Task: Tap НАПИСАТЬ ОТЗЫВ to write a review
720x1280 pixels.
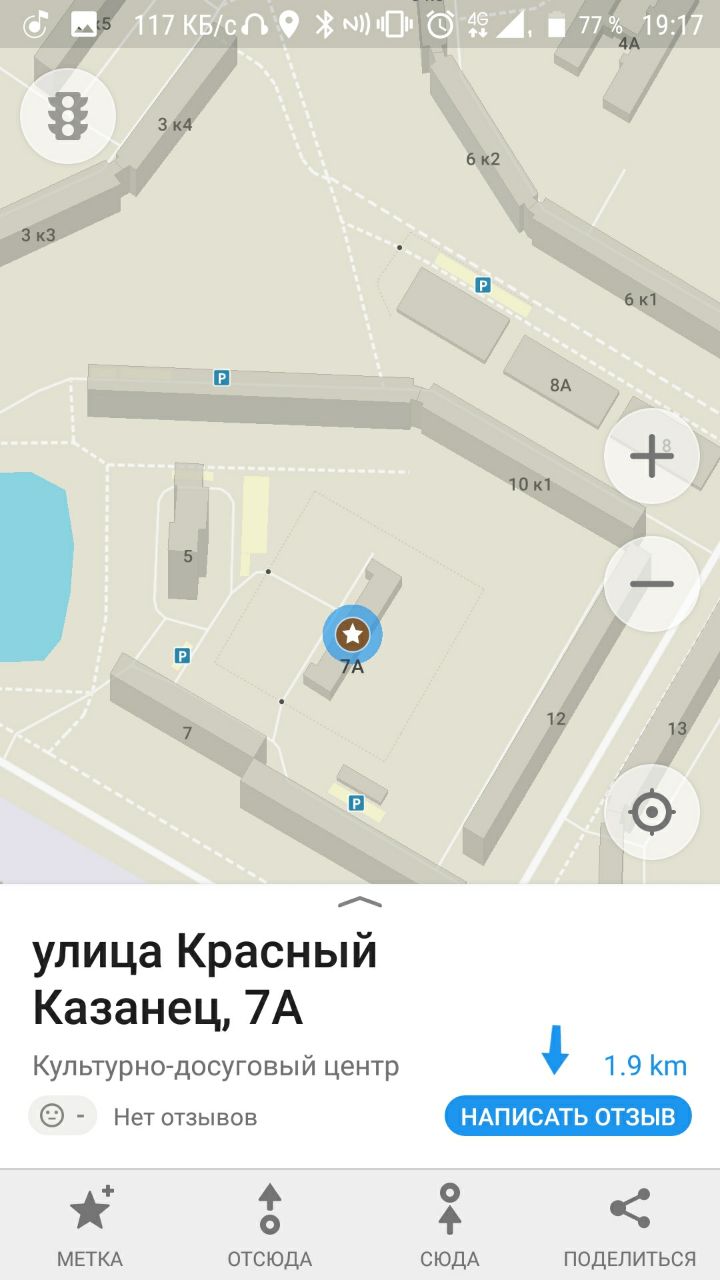Action: pyautogui.click(x=568, y=1116)
